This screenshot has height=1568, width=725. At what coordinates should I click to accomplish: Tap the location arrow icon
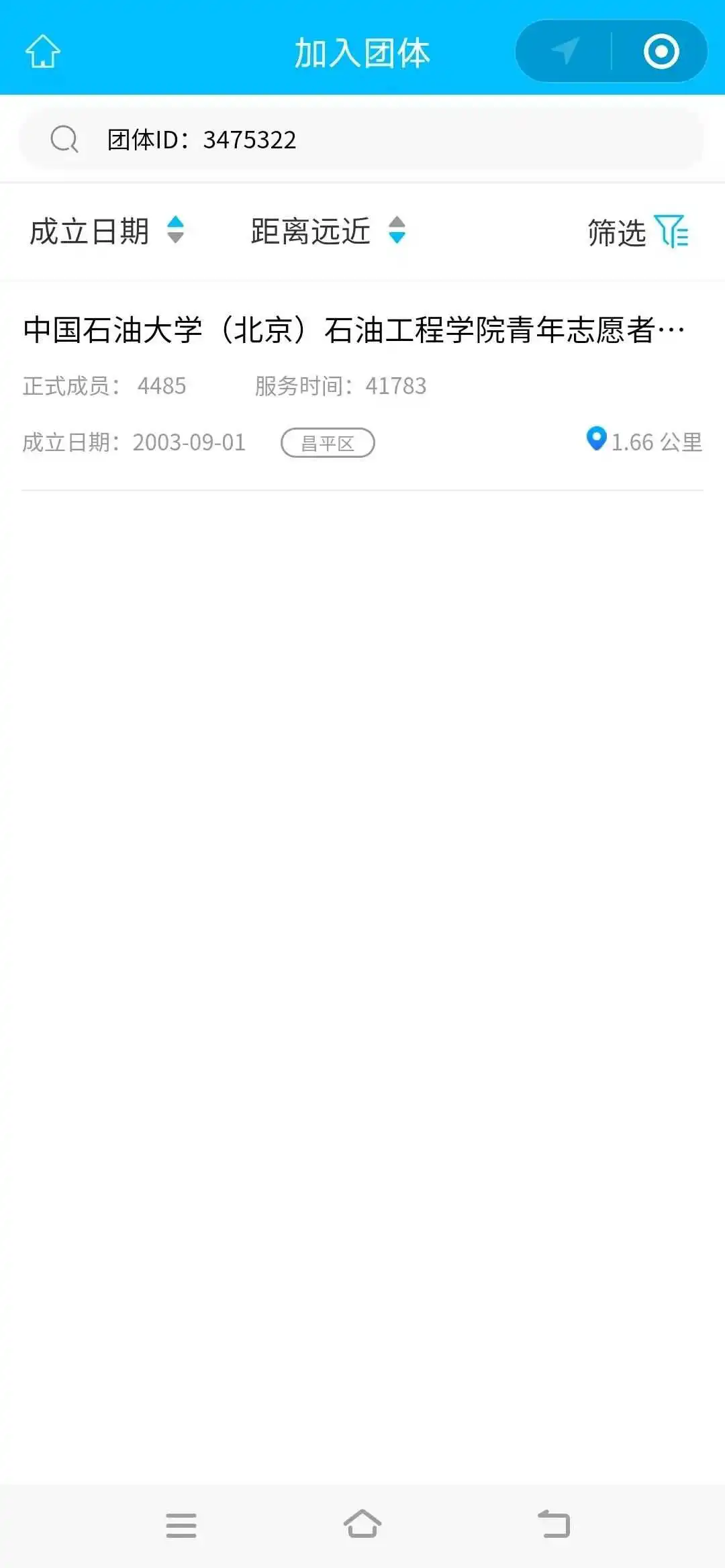click(565, 51)
